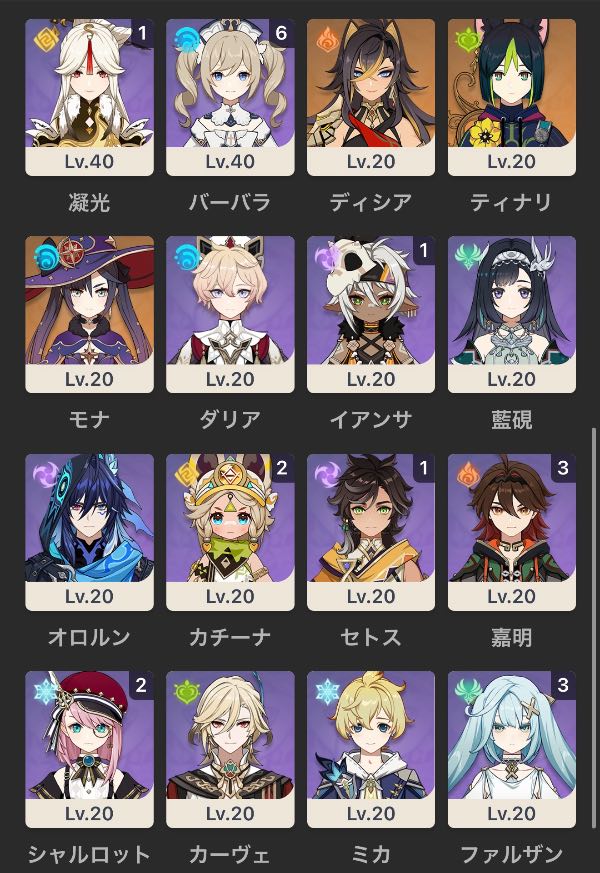Open ダリア character details

coord(230,314)
